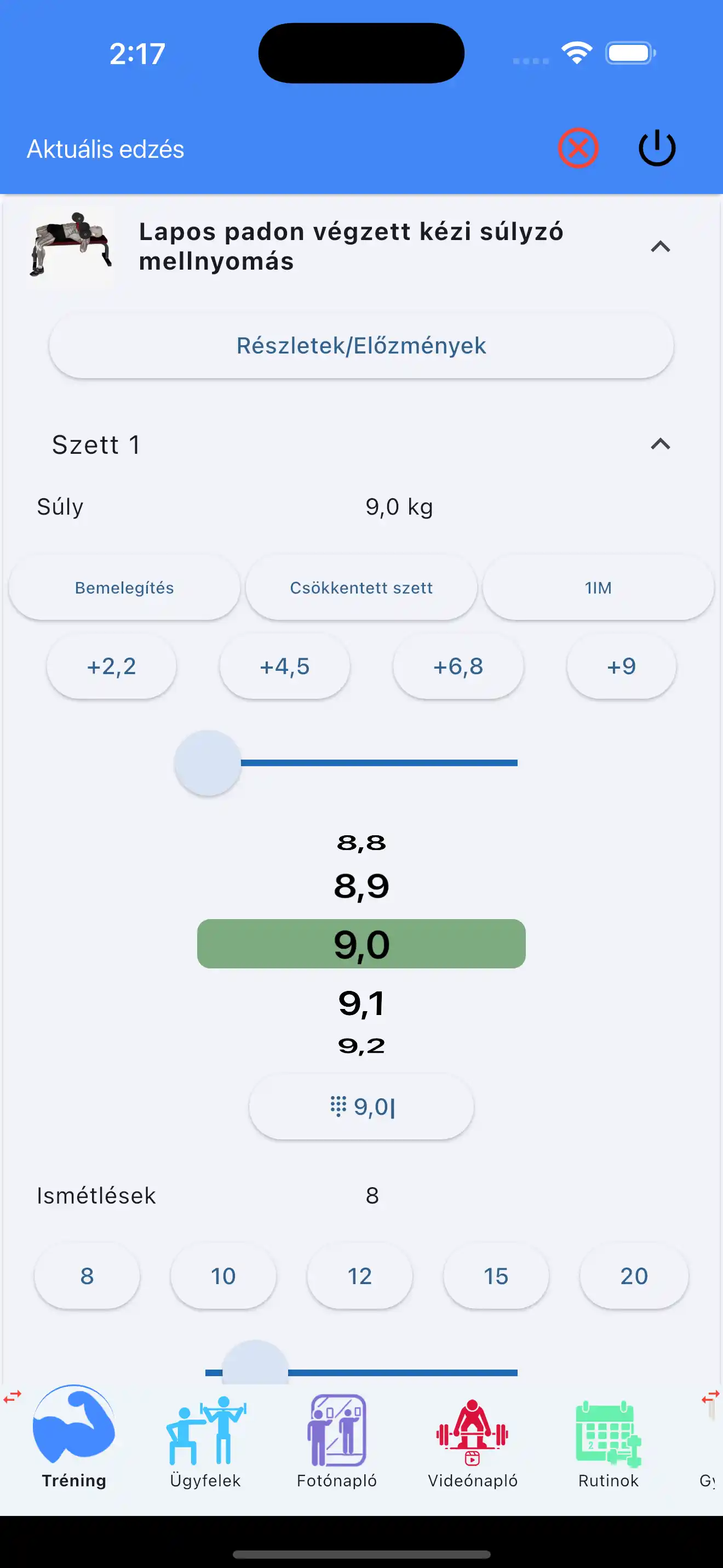Set repetitions to 10
The image size is (723, 1568).
pos(223,1276)
